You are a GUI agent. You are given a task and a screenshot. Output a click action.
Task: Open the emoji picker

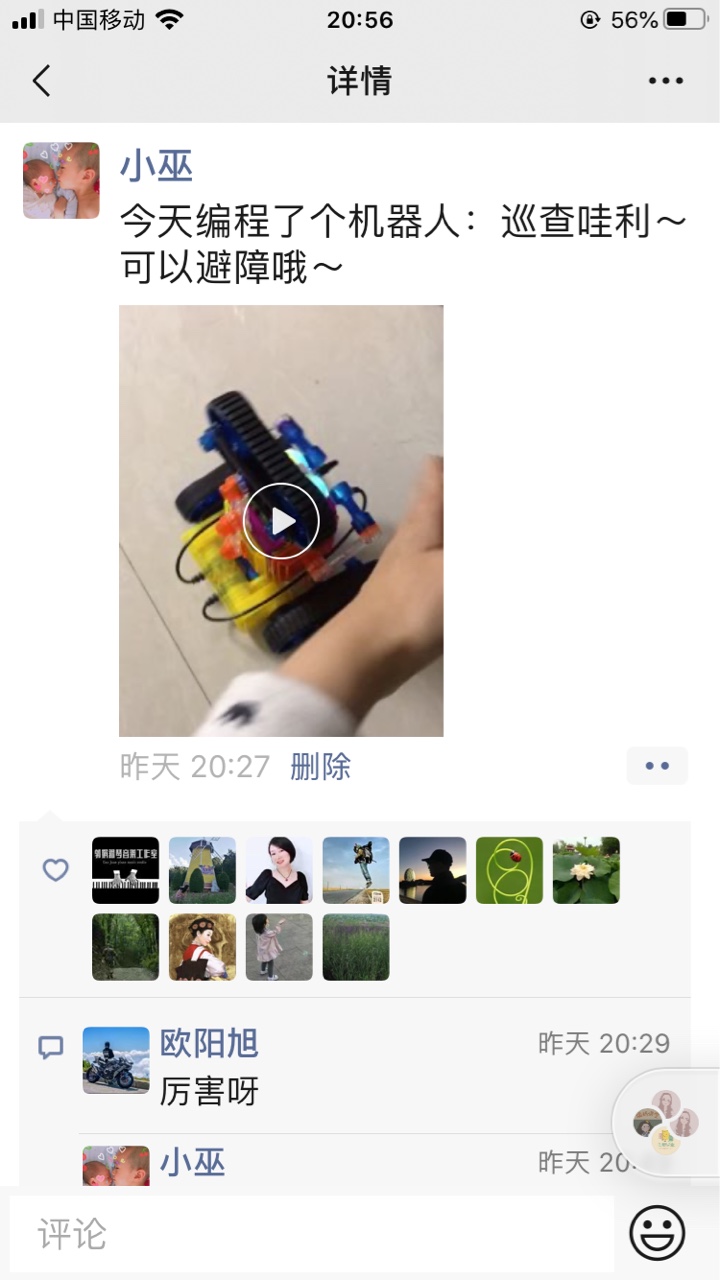coord(657,1233)
